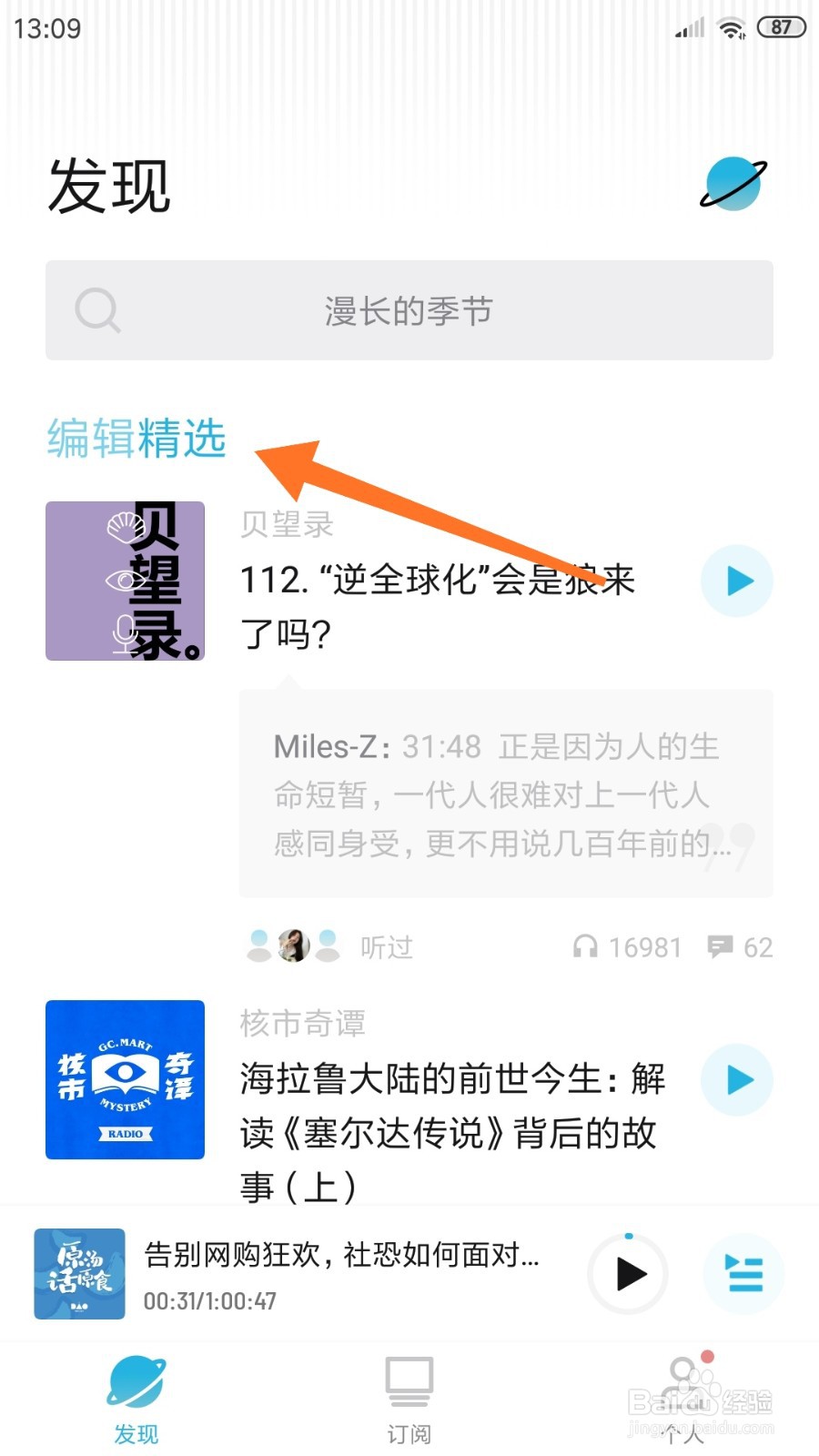Image resolution: width=819 pixels, height=1456 pixels.
Task: Play the 核市奇谭 Zelda episode
Action: tap(736, 1079)
